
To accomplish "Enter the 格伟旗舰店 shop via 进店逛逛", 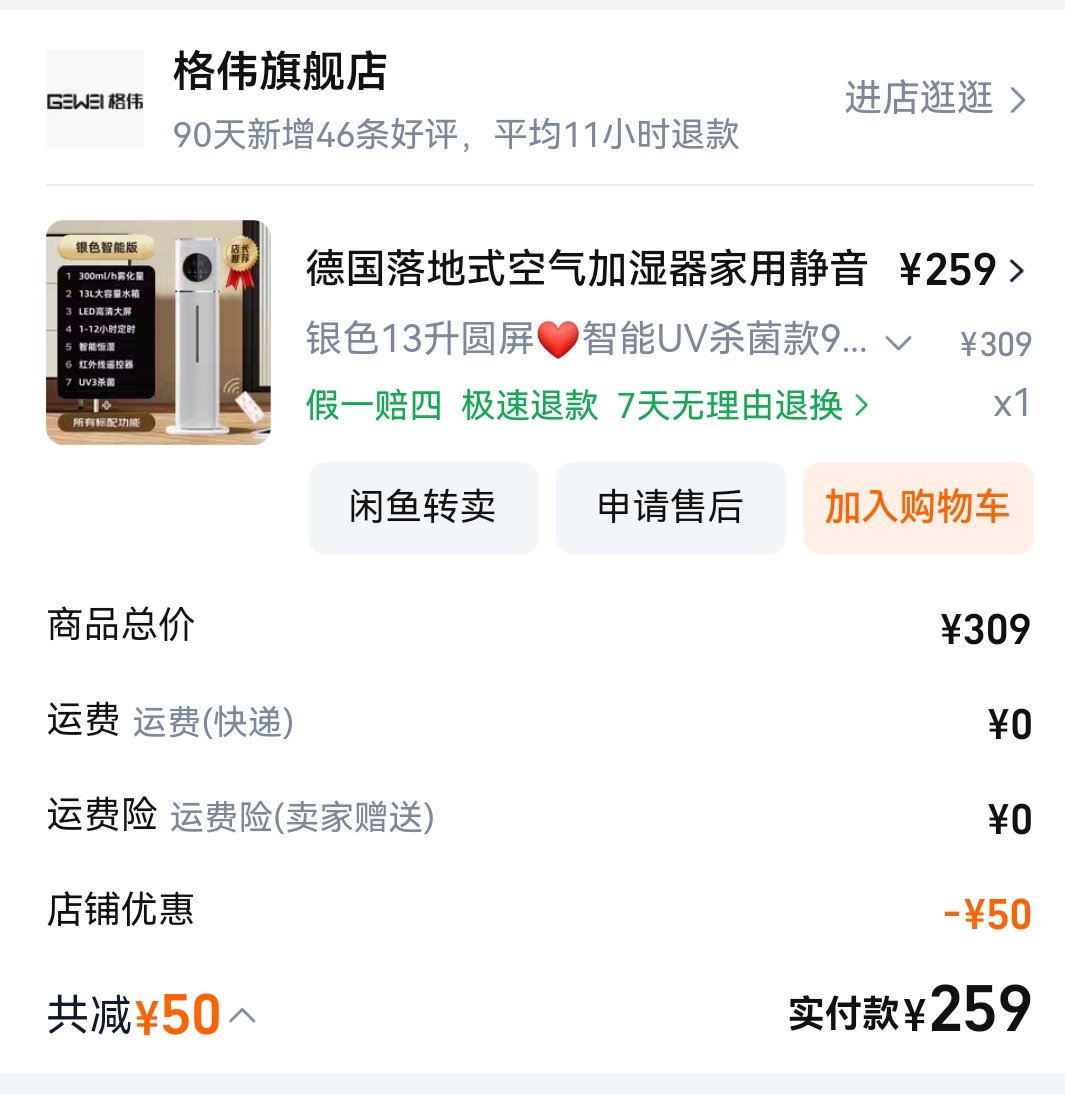I will pyautogui.click(x=935, y=99).
